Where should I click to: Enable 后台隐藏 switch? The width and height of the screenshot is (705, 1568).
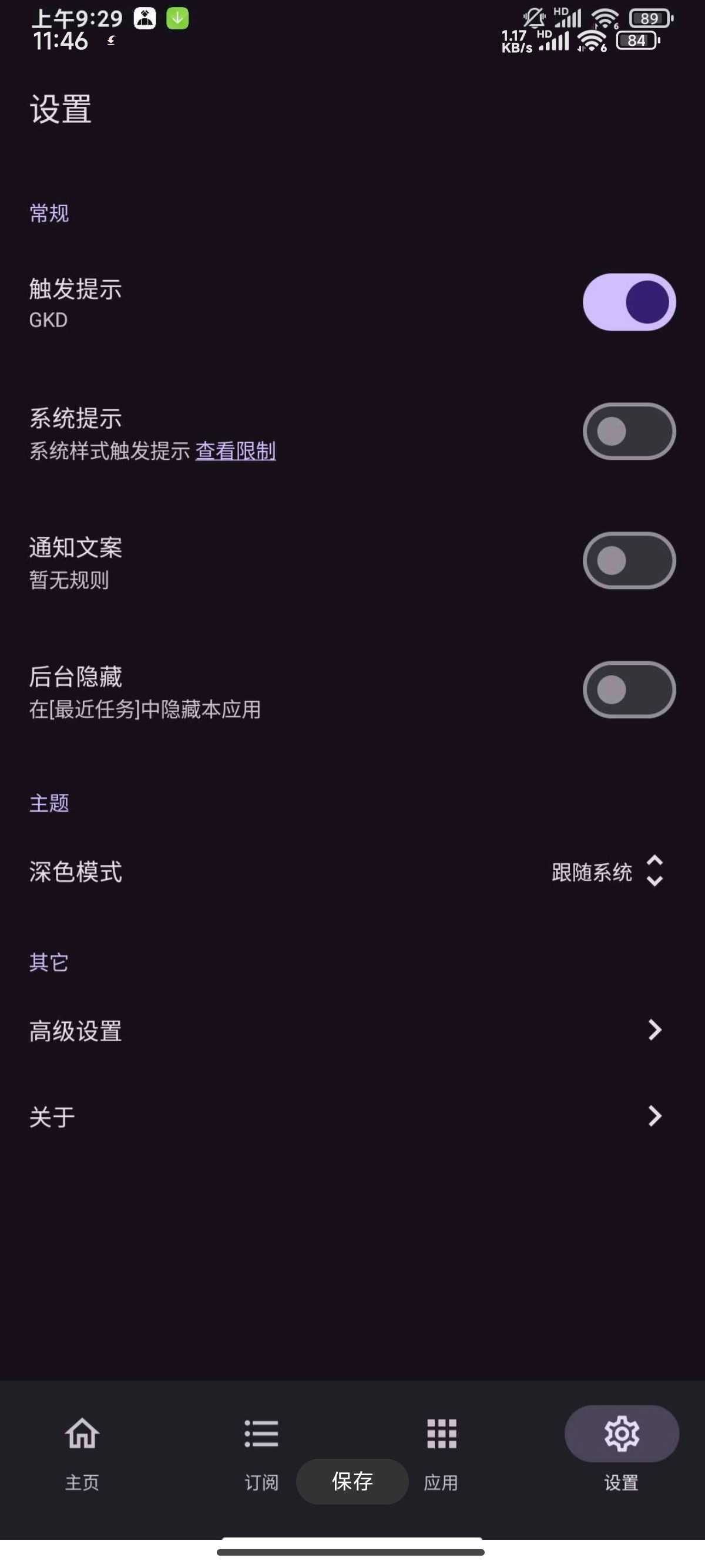coord(629,689)
